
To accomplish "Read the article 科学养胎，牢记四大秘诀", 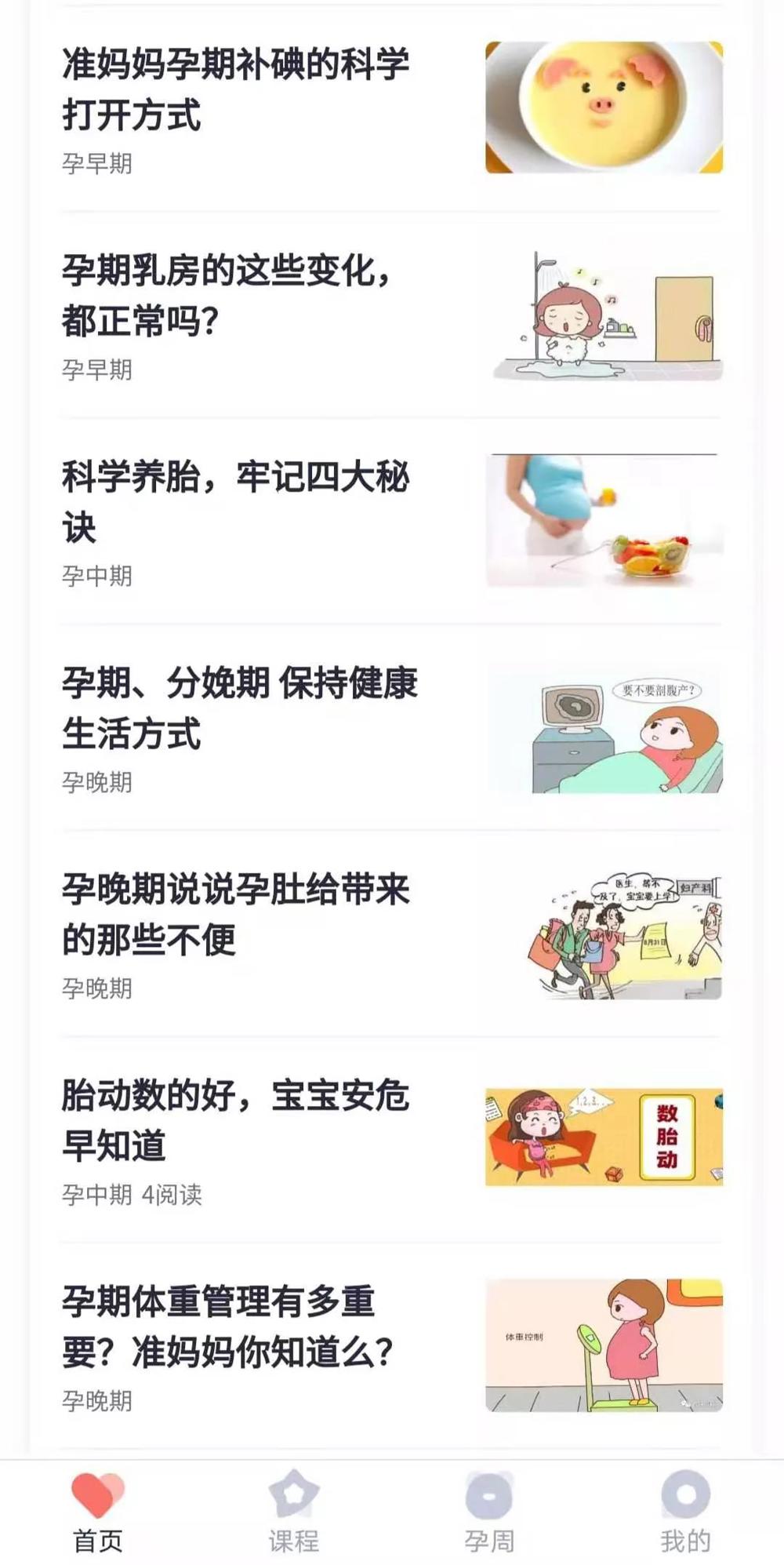I will (391, 521).
